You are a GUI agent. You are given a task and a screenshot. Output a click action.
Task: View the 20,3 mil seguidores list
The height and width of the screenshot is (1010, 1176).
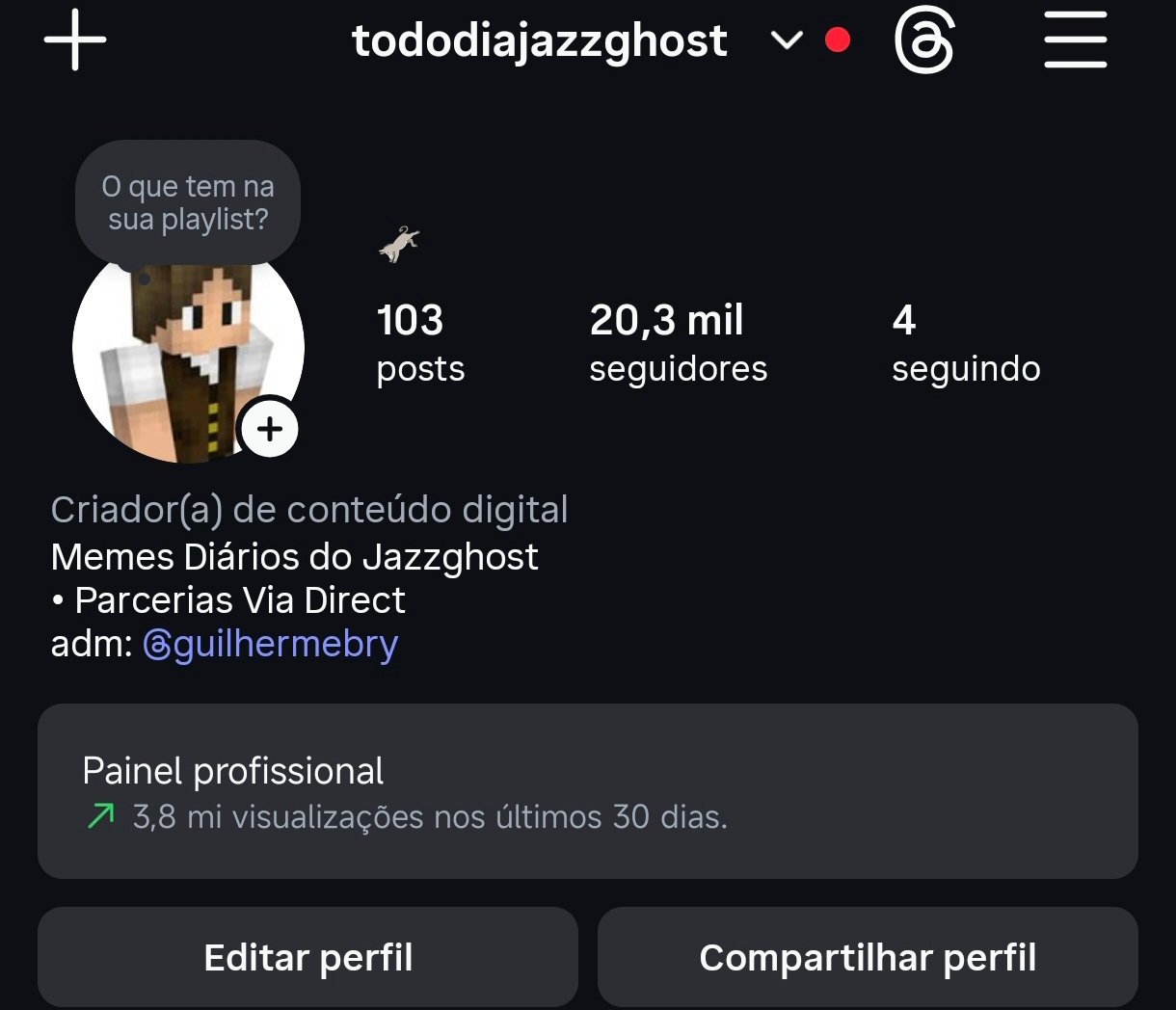(x=678, y=342)
